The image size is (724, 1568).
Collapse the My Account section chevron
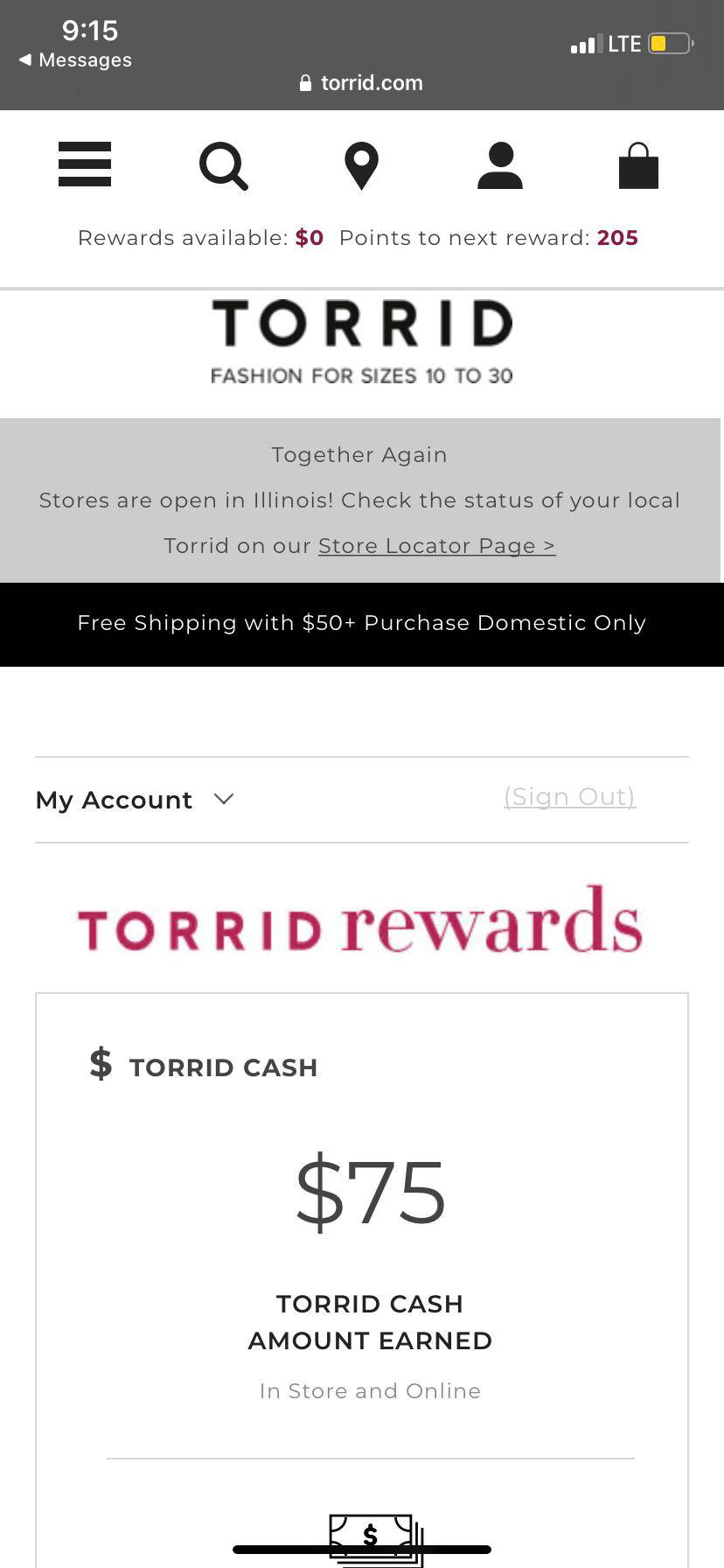tap(223, 799)
